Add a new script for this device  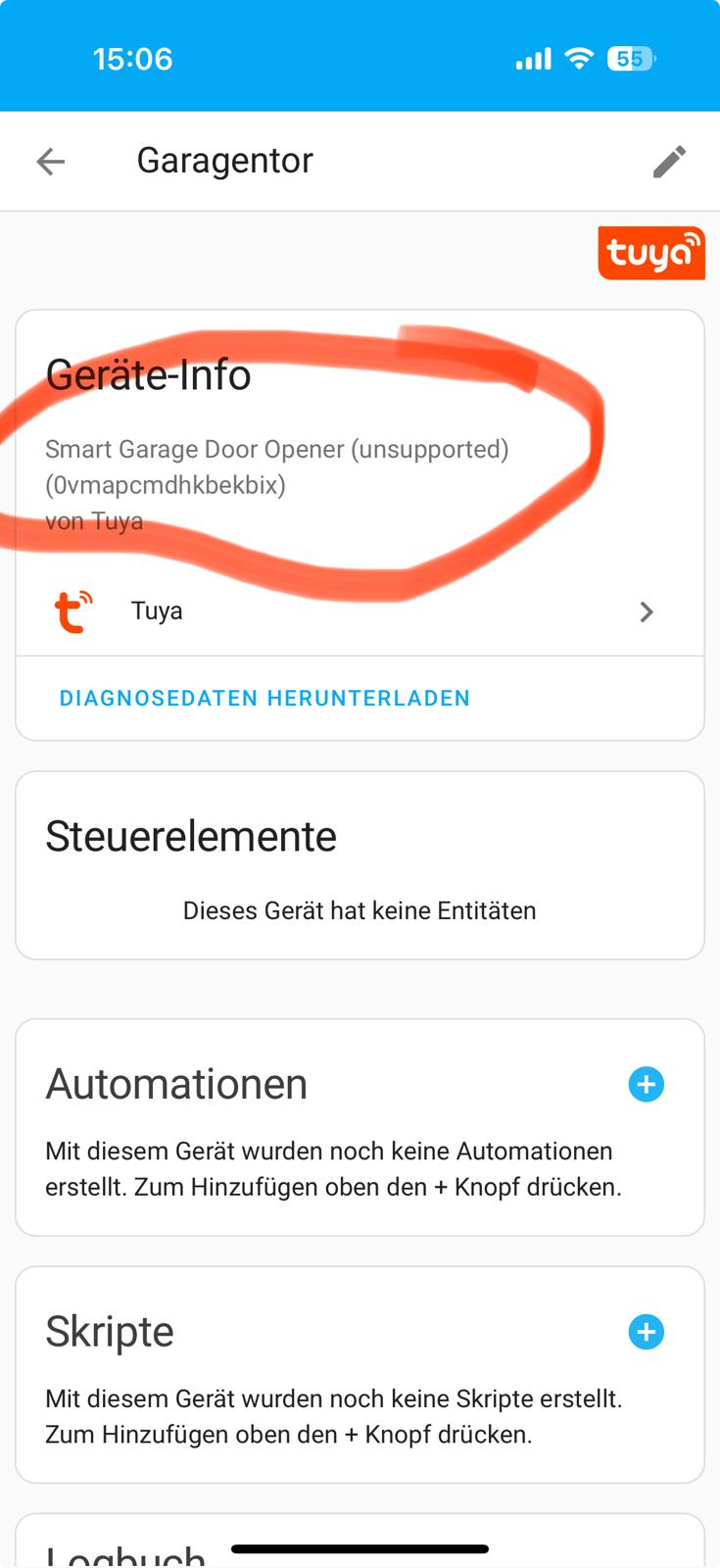point(646,1332)
